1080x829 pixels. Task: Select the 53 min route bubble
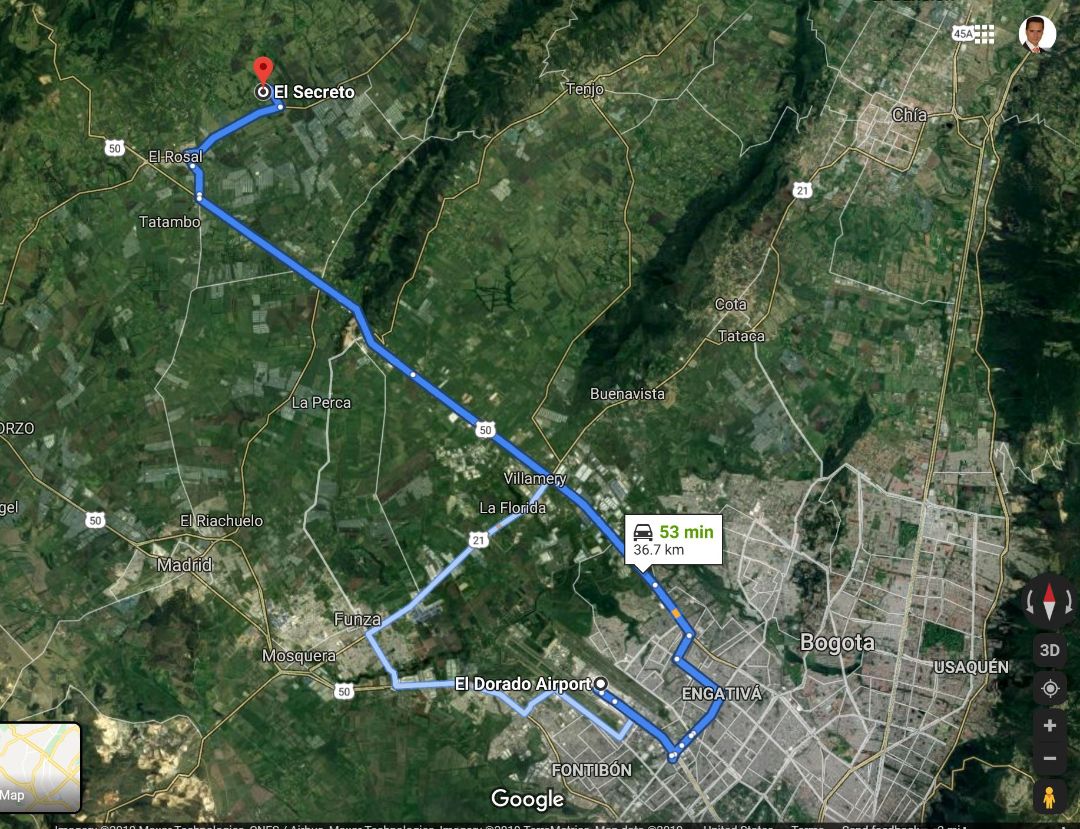click(673, 540)
